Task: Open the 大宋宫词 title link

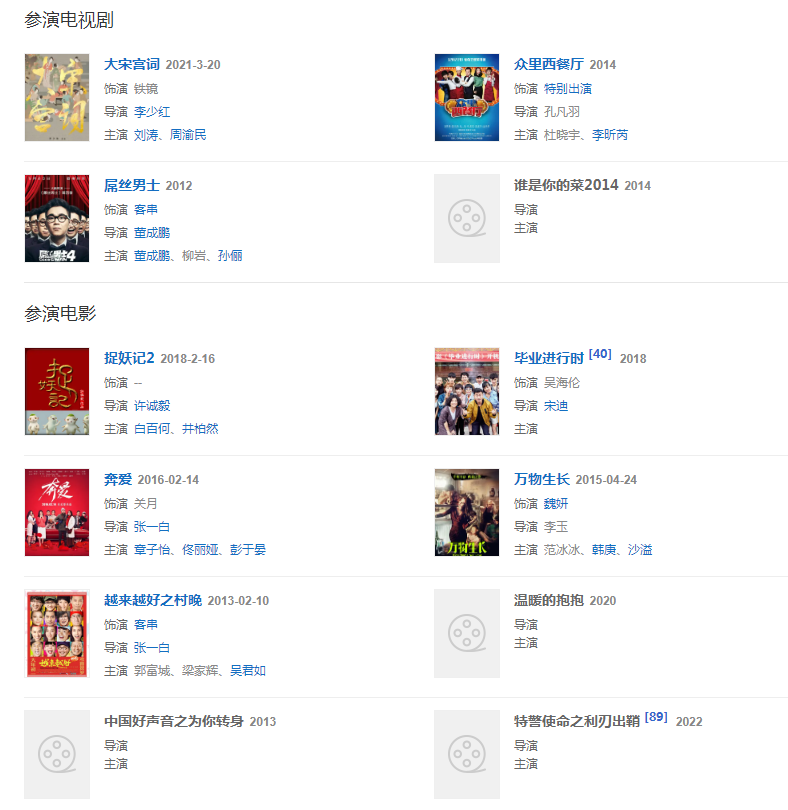Action: 132,65
